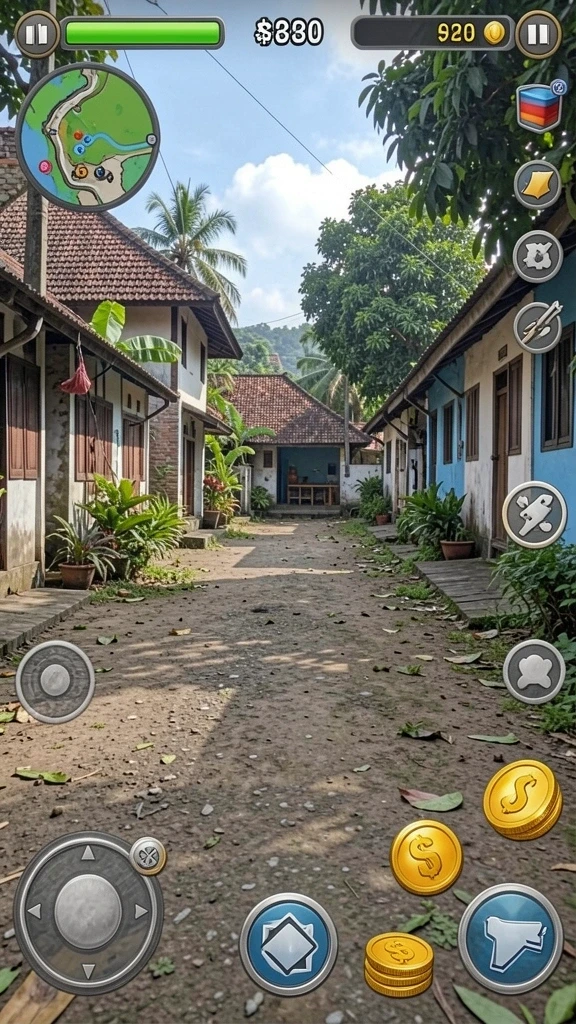Viewport: 576px width, 1024px height.
Task: Tap the small settings button on the large joystick
Action: pos(148,856)
